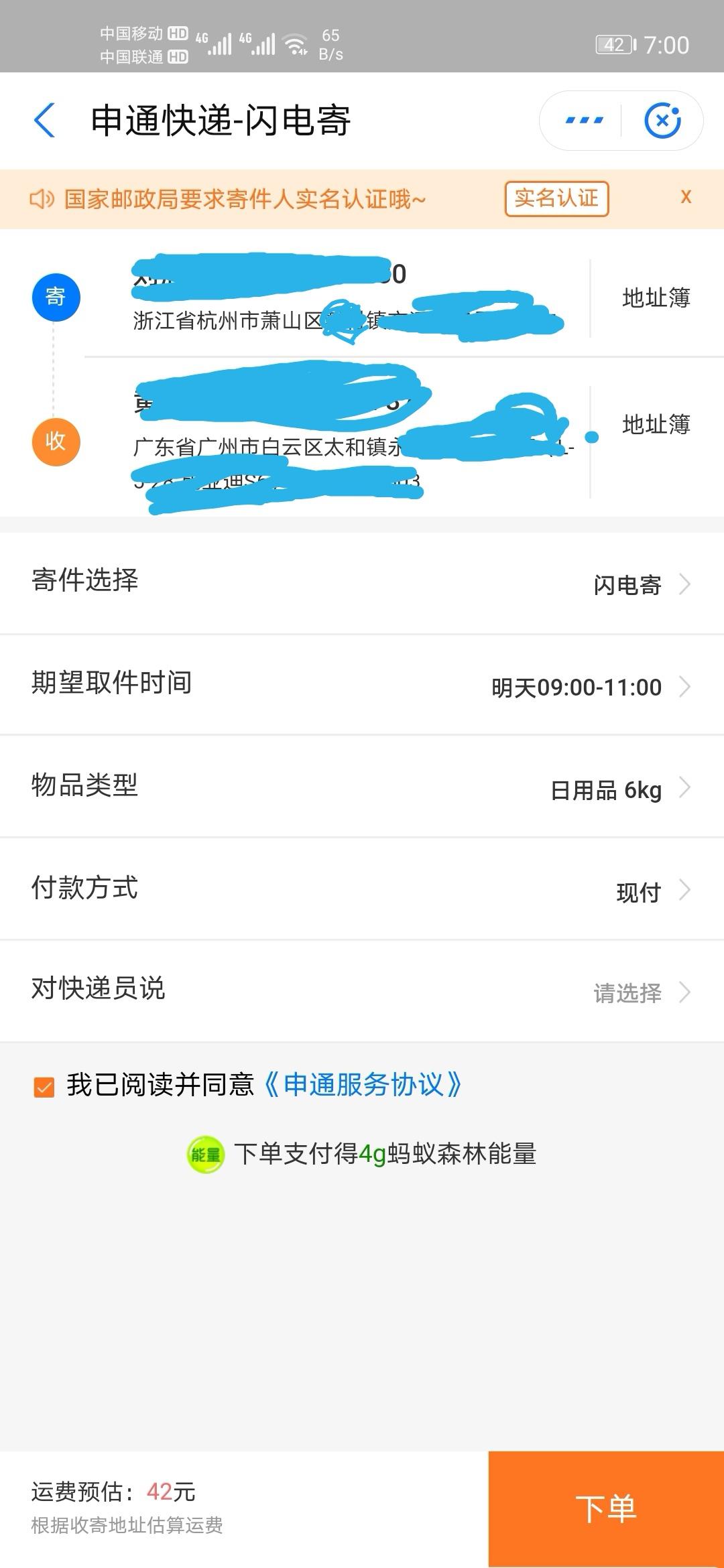
Task: Open 地址簿 for the recipient address
Action: pos(656,424)
